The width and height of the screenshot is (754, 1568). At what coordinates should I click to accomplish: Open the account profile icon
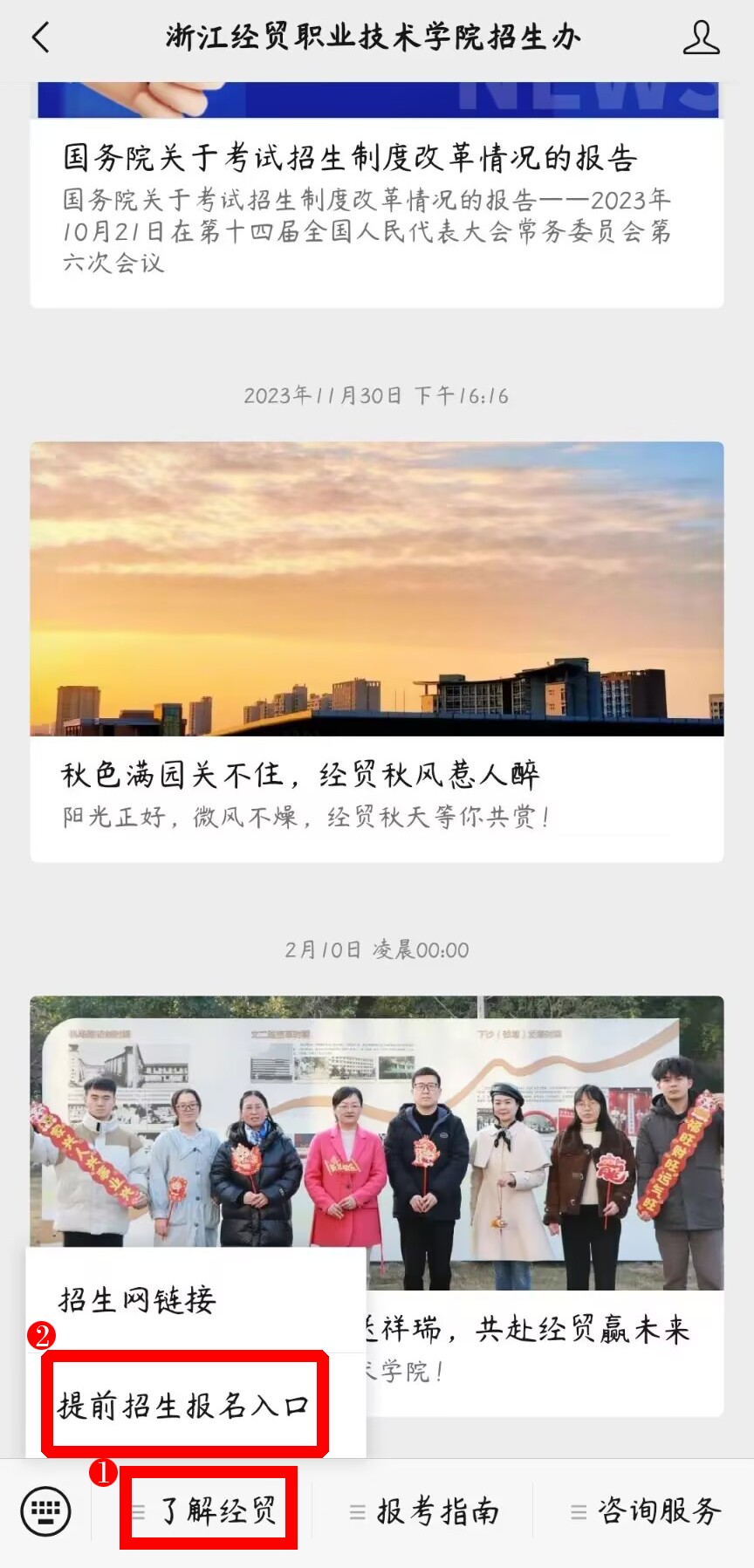(701, 38)
